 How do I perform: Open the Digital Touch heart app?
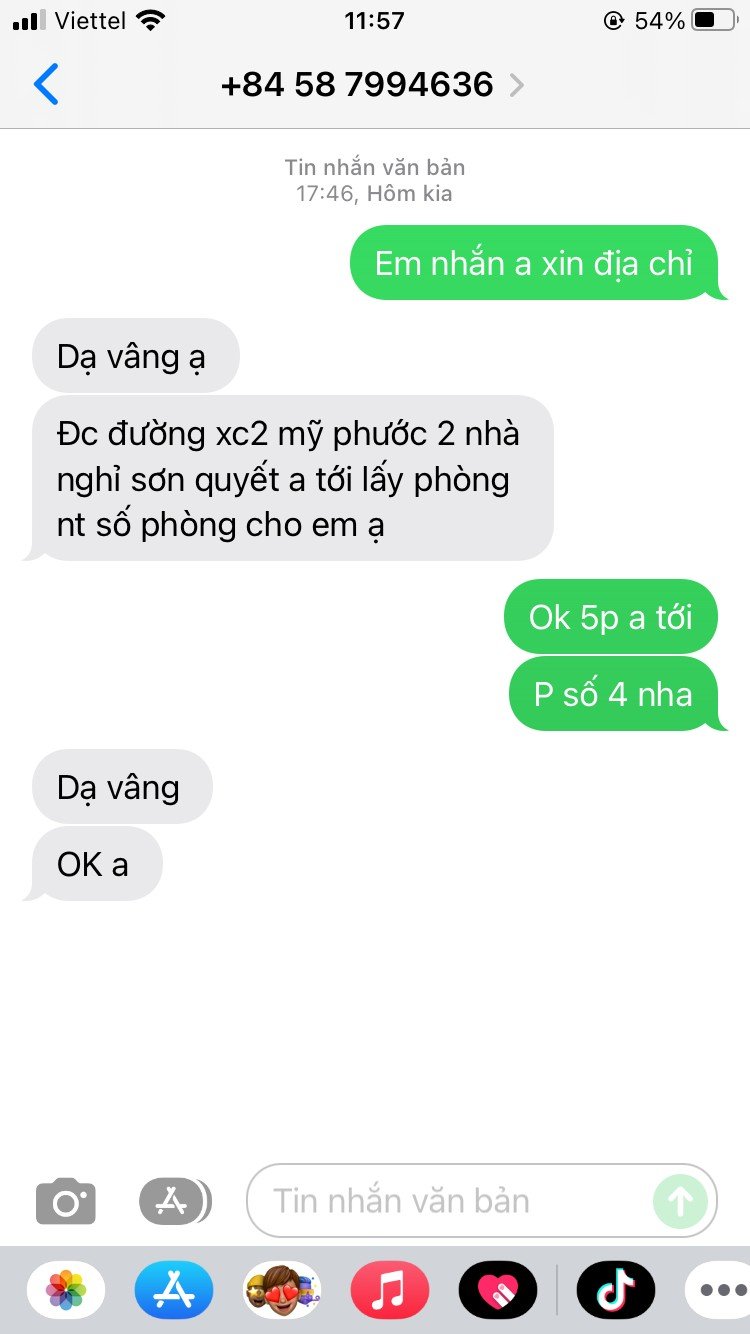pos(497,1290)
